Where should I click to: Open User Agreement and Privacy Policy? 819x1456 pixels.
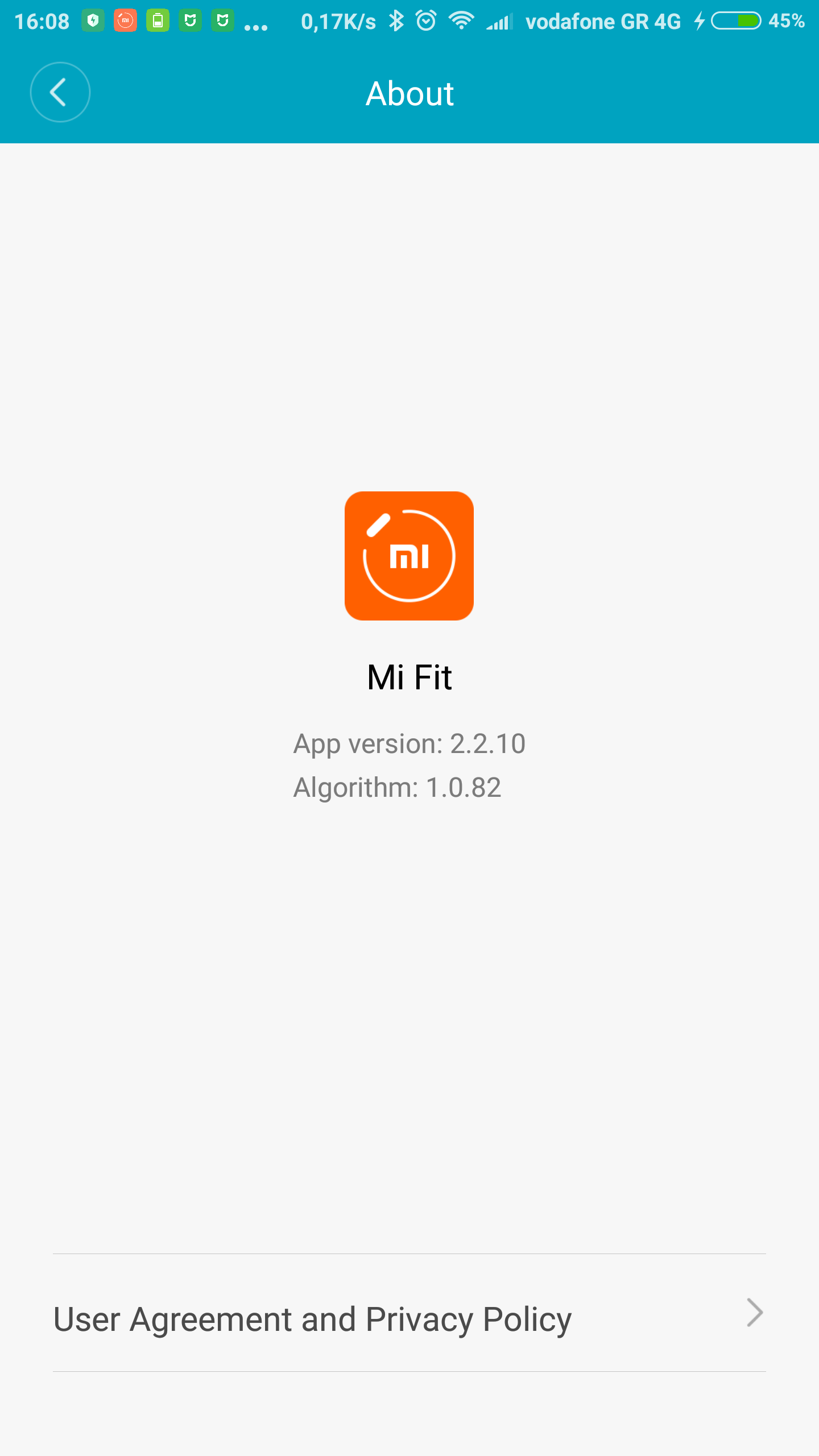[x=409, y=1318]
